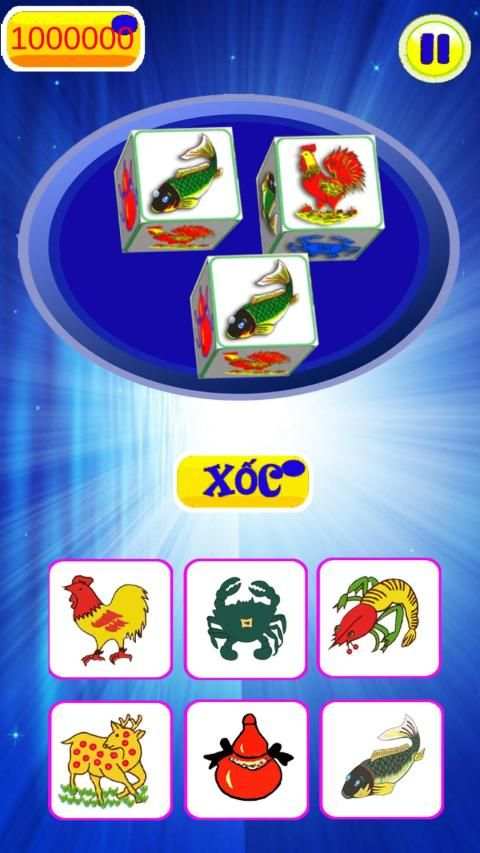Viewport: 480px width, 853px height.
Task: Select the shrimp betting tile
Action: (x=379, y=617)
